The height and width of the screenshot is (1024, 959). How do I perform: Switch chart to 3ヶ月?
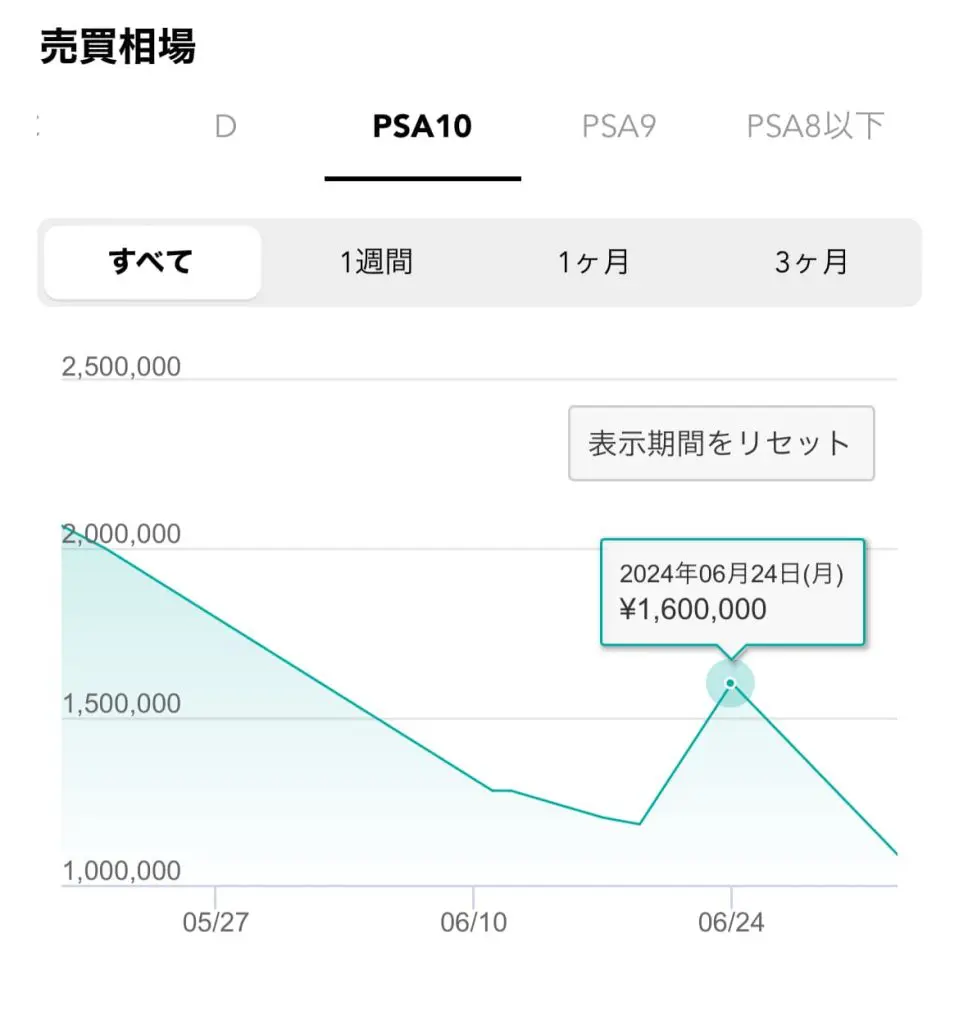(x=810, y=263)
